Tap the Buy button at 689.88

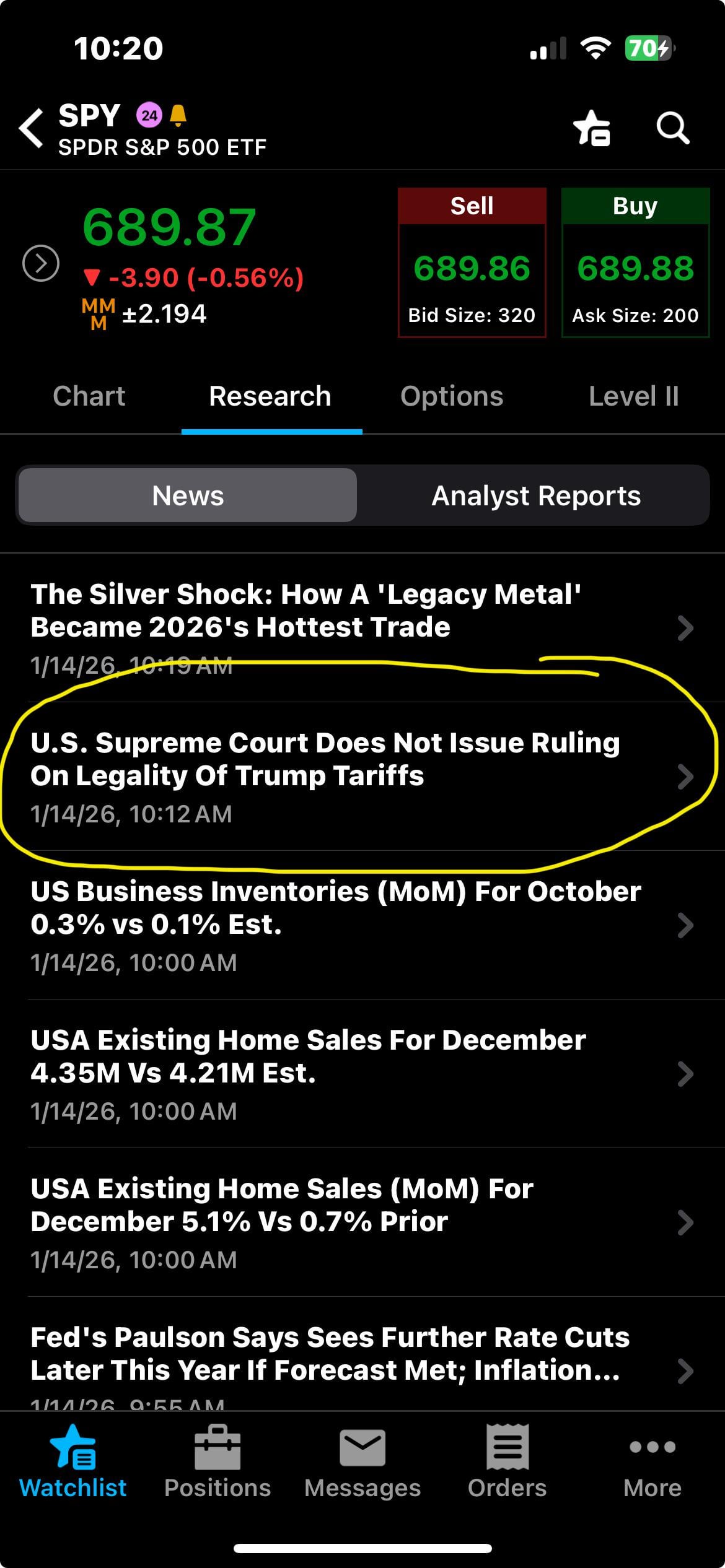pyautogui.click(x=635, y=263)
